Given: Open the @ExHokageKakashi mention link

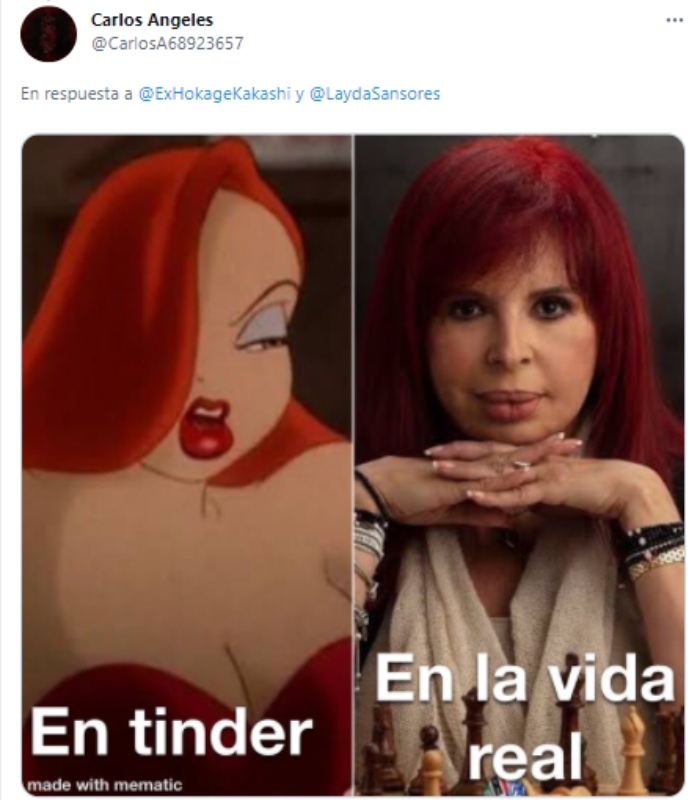Looking at the screenshot, I should tap(214, 93).
